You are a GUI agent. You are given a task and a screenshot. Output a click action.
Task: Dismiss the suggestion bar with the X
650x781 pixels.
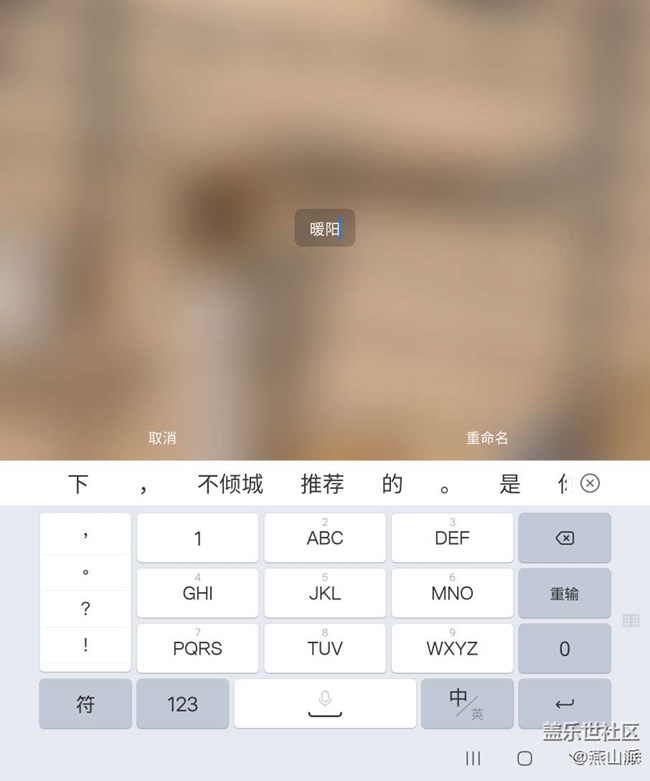tap(590, 484)
